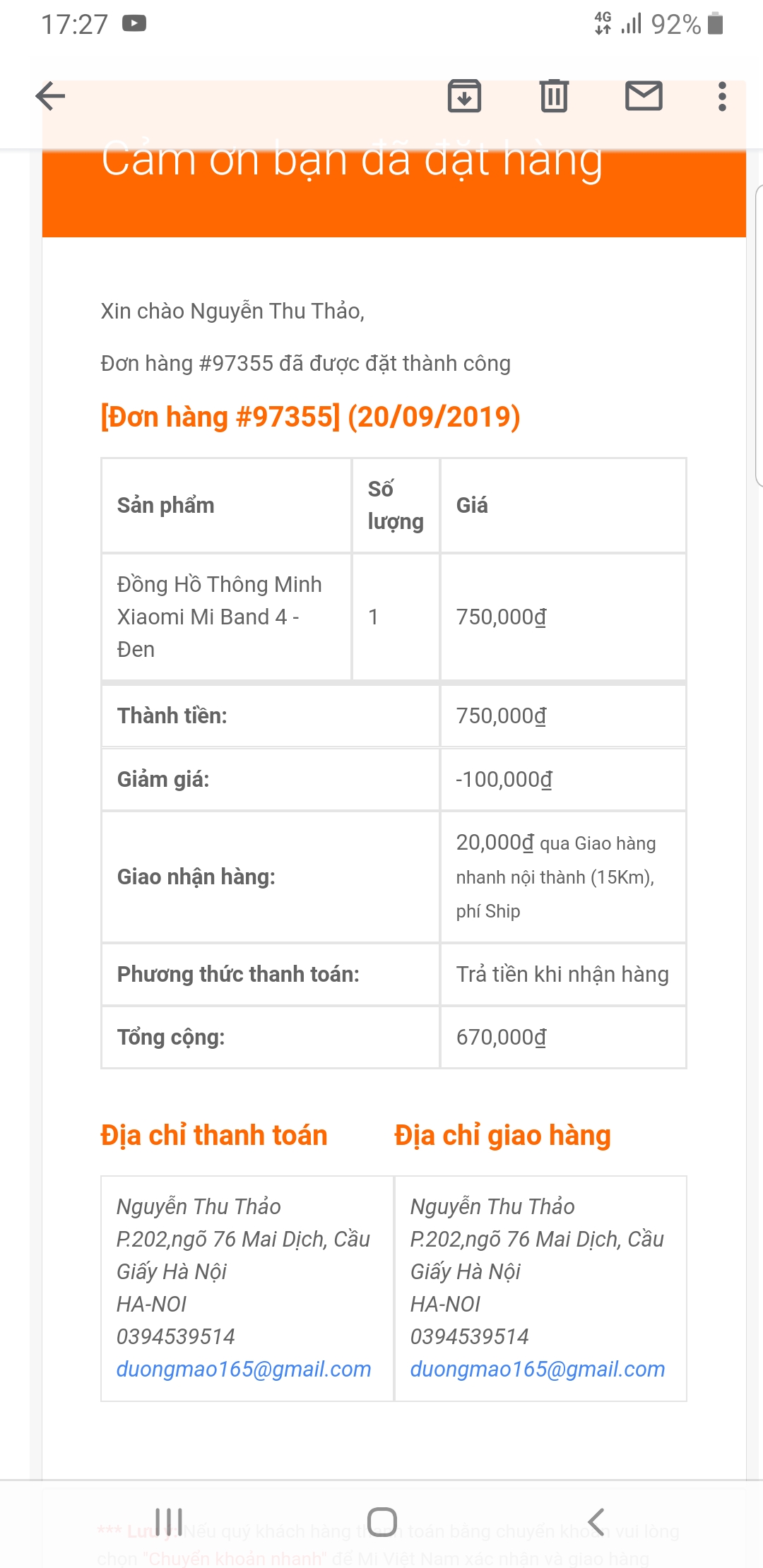This screenshot has width=763, height=1568.
Task: Delete this order confirmation email
Action: 554,96
